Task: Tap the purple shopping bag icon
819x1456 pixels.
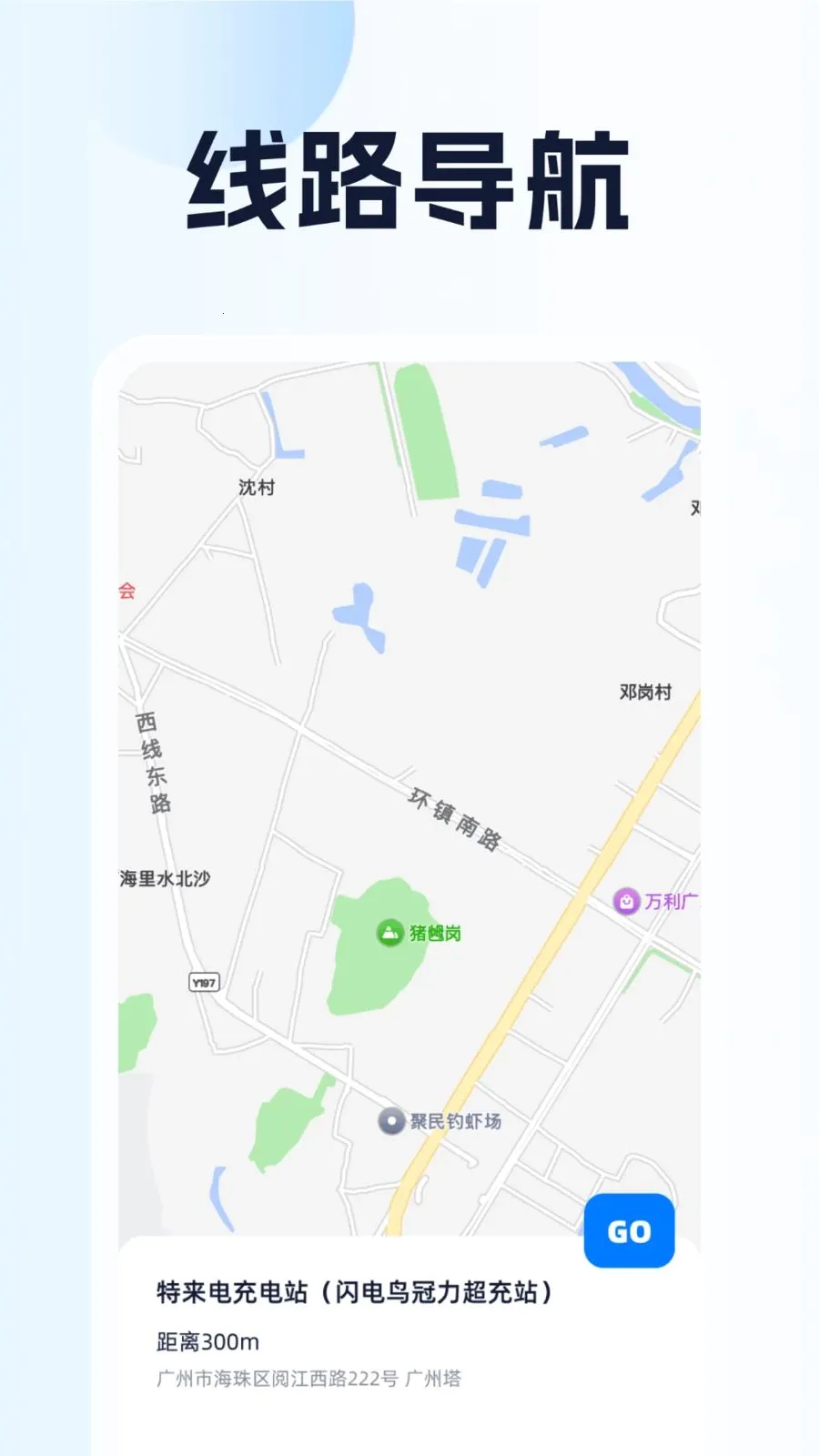Action: (626, 901)
